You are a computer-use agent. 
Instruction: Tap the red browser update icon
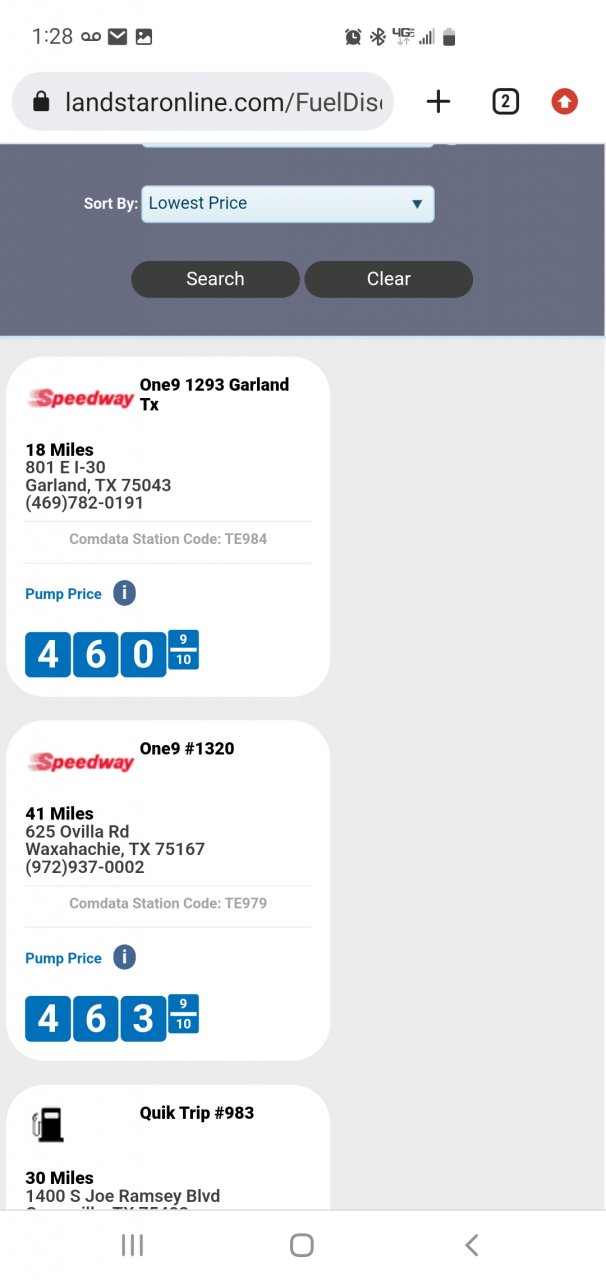click(x=565, y=102)
